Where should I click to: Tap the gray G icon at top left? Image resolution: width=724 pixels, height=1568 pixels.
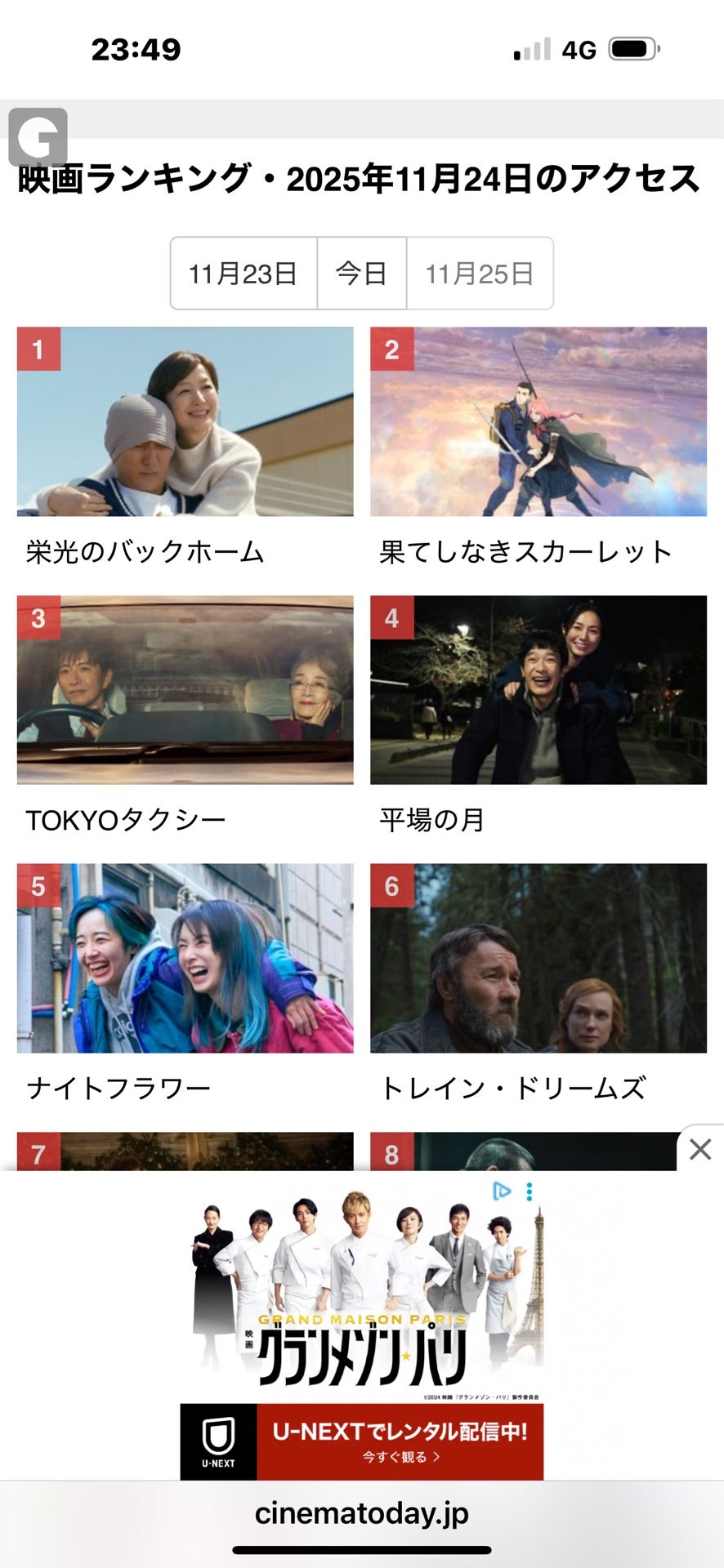(38, 136)
